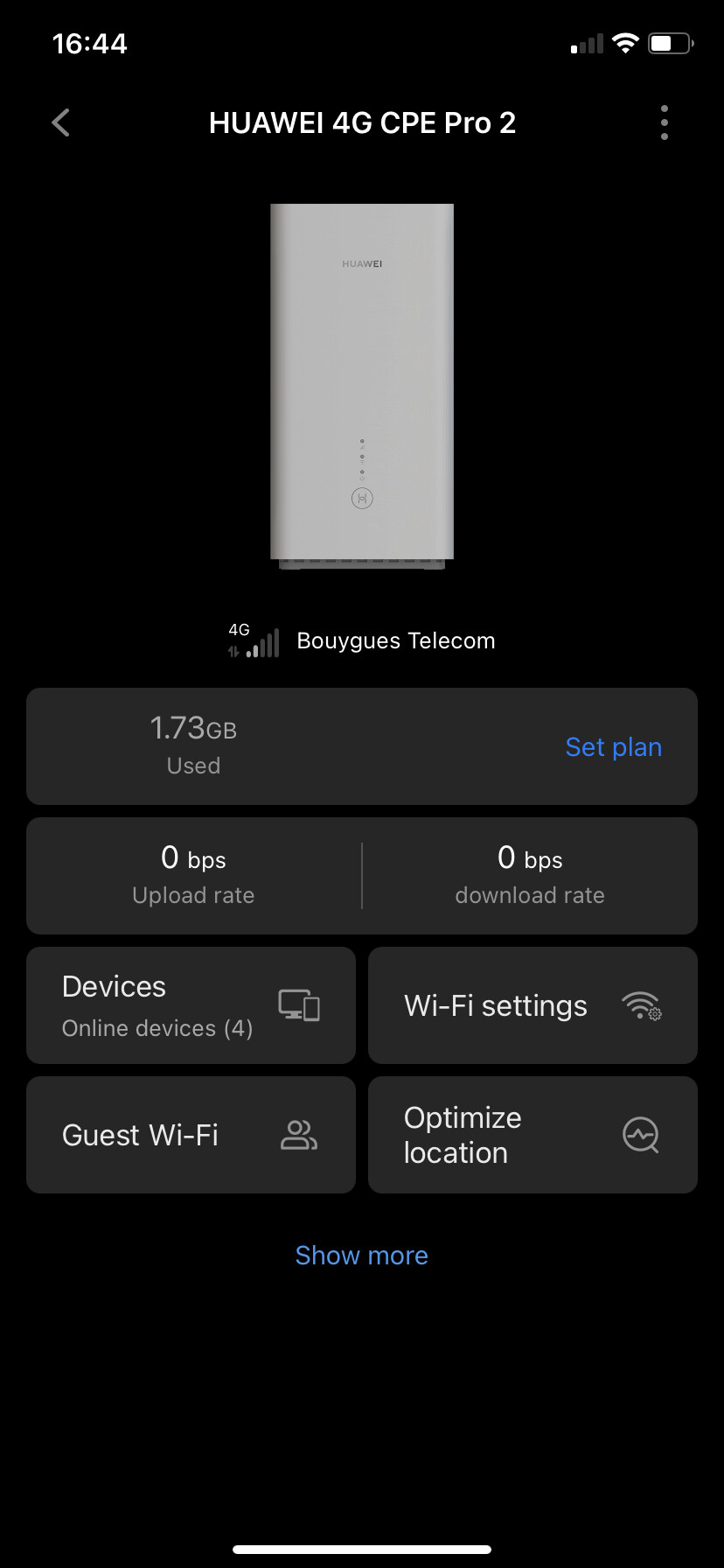Open the three-dot overflow menu
724x1568 pixels.
click(x=665, y=122)
